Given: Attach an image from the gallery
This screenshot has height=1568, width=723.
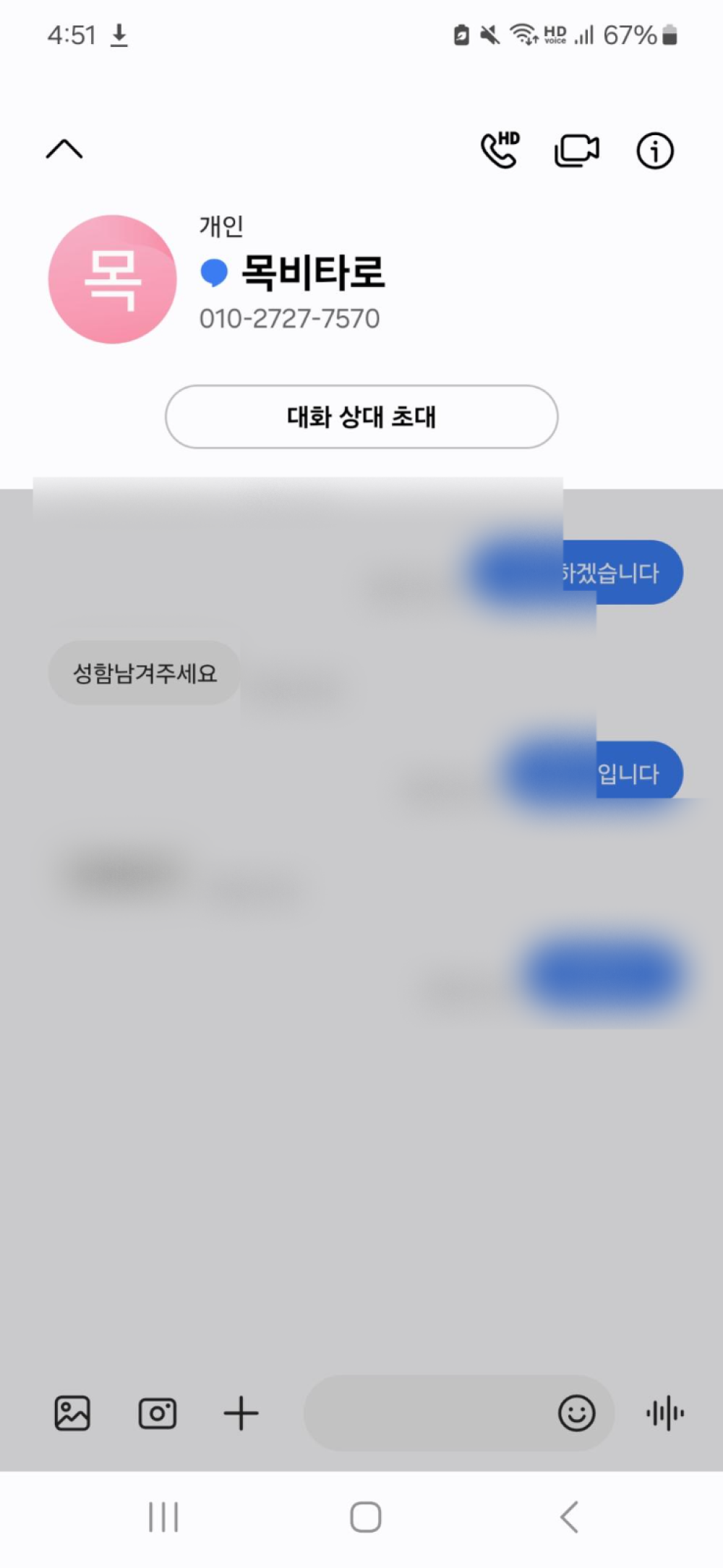Looking at the screenshot, I should 72,1413.
